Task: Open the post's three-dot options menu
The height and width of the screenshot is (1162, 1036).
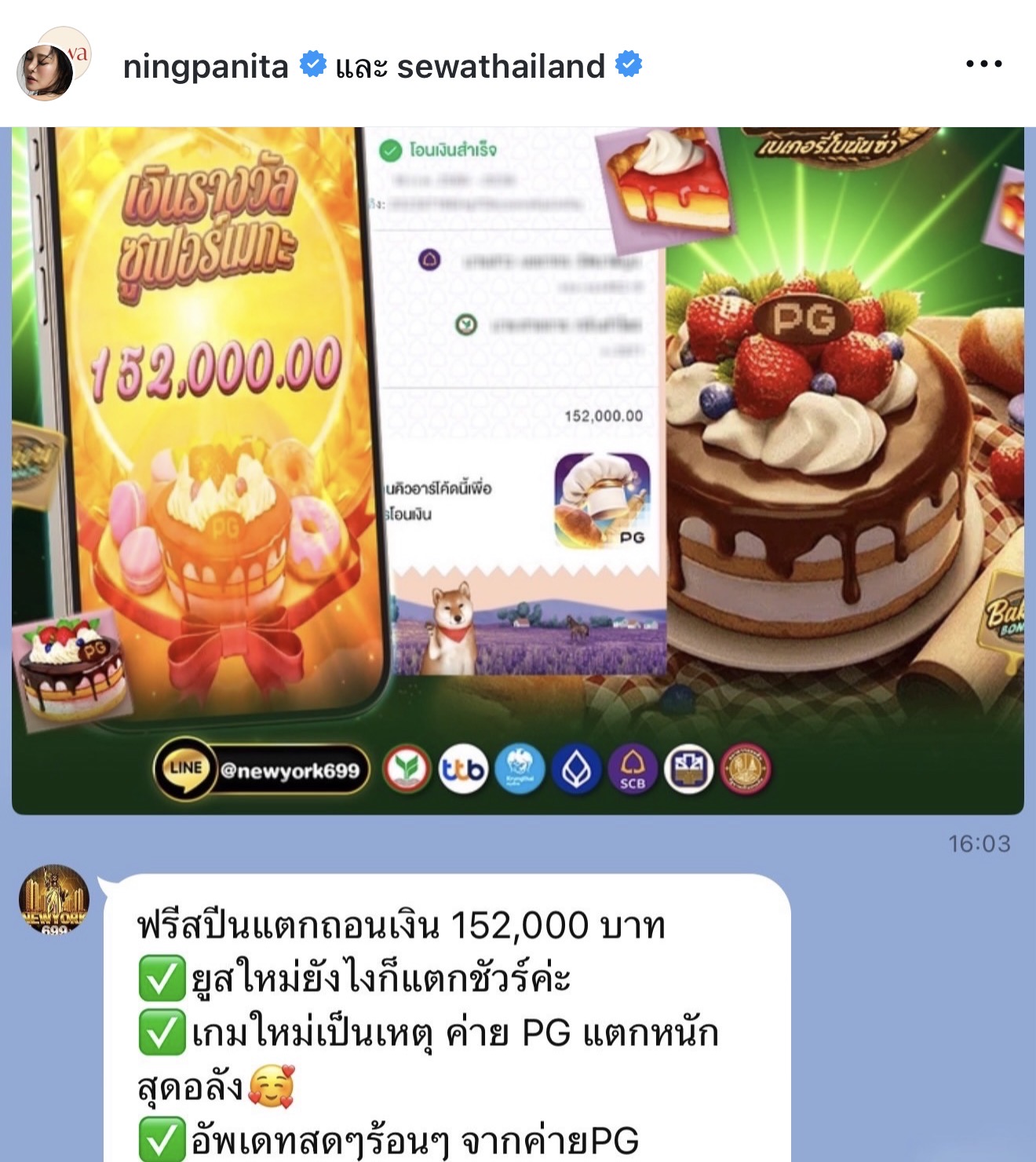Action: click(983, 64)
